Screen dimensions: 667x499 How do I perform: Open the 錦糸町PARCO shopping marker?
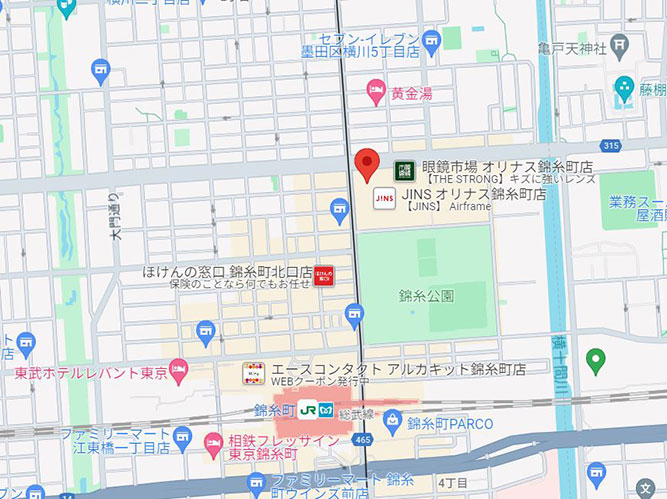pyautogui.click(x=395, y=422)
